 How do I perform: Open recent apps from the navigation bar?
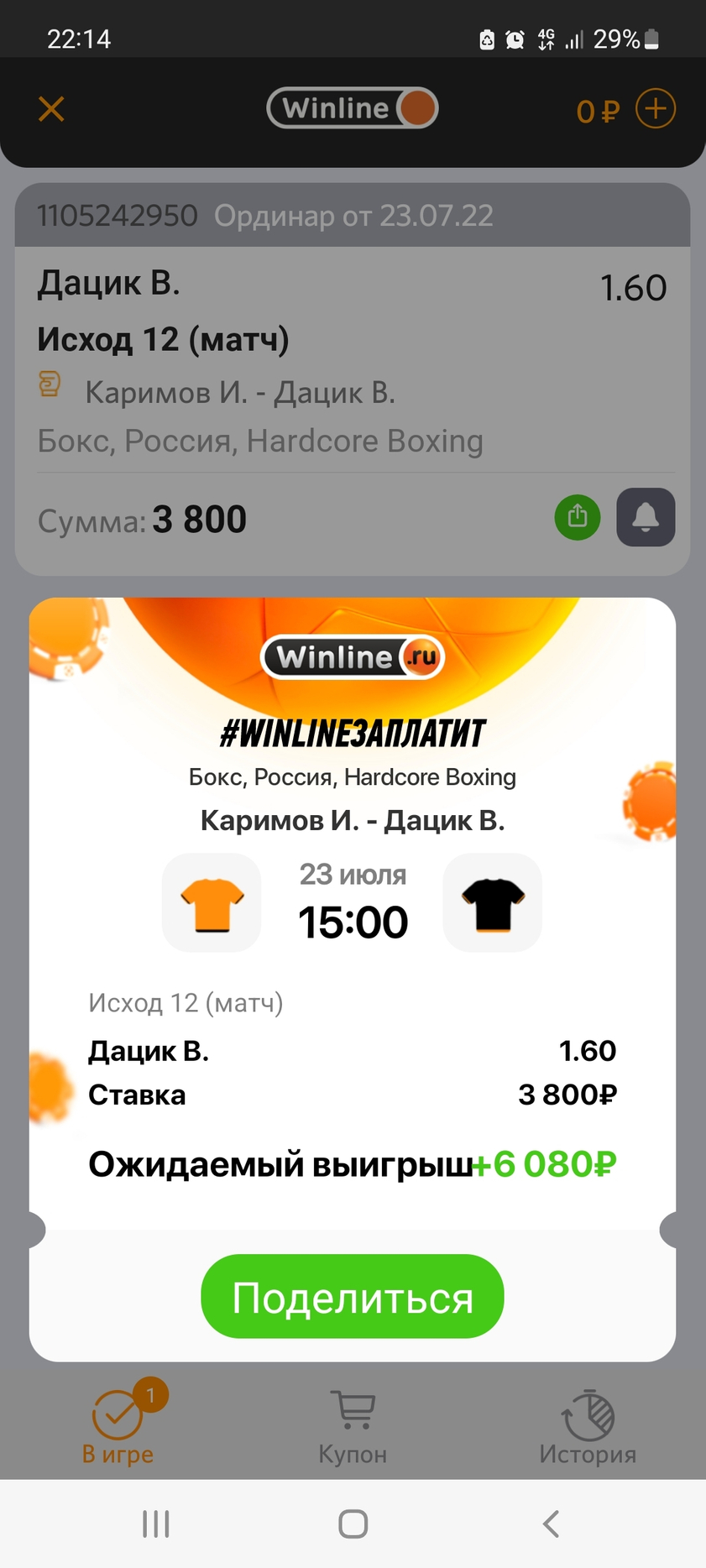point(156,1524)
